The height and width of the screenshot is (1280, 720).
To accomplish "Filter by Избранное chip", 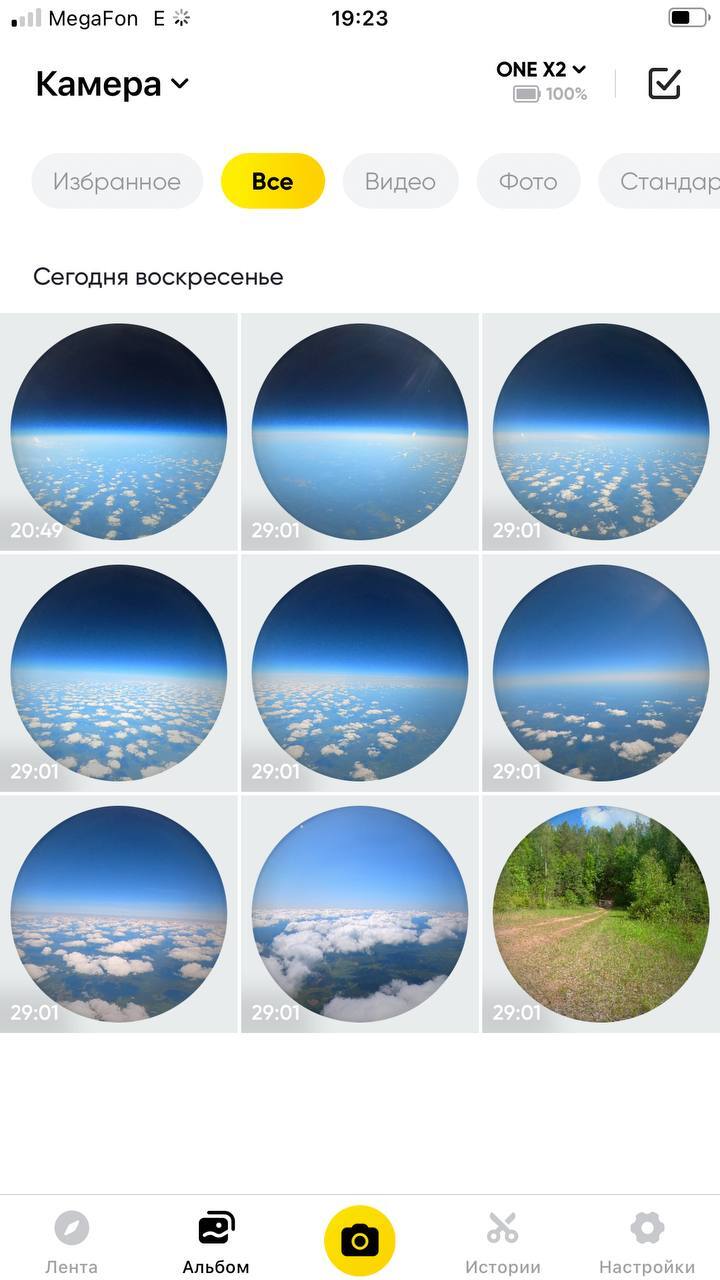I will pyautogui.click(x=117, y=181).
